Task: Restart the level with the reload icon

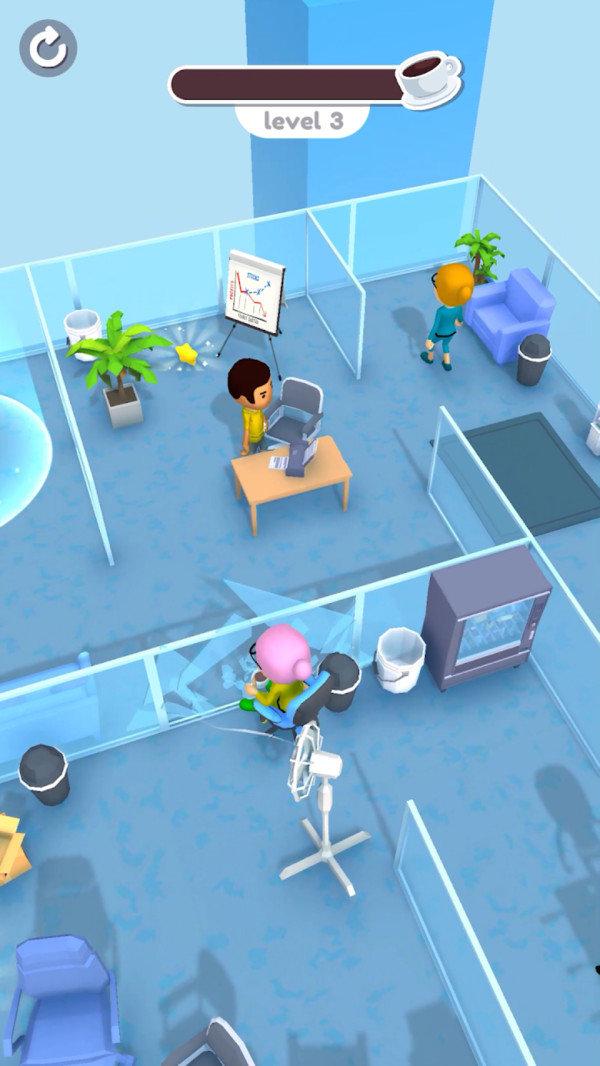Action: coord(48,47)
